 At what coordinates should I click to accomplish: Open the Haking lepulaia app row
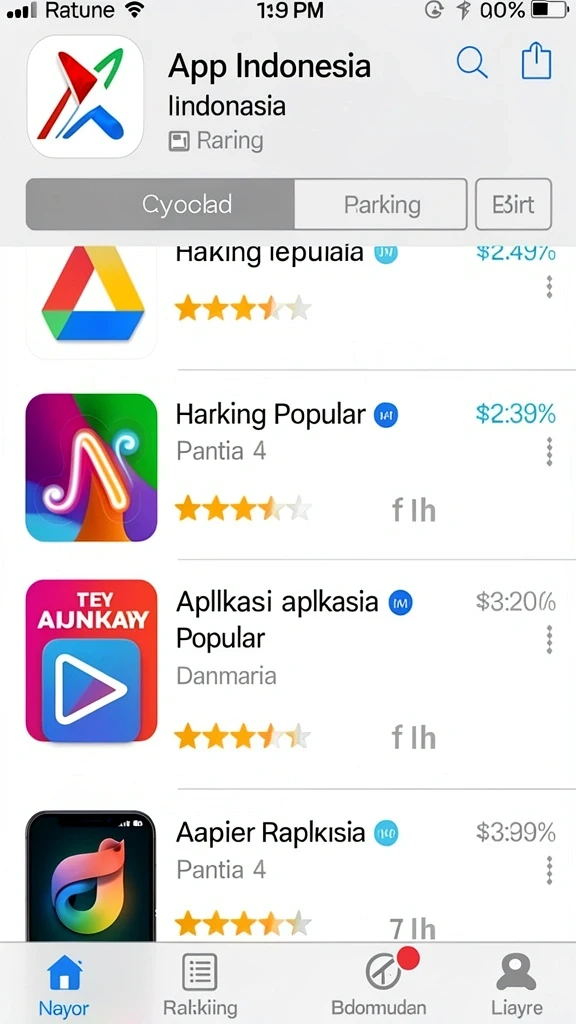point(288,304)
